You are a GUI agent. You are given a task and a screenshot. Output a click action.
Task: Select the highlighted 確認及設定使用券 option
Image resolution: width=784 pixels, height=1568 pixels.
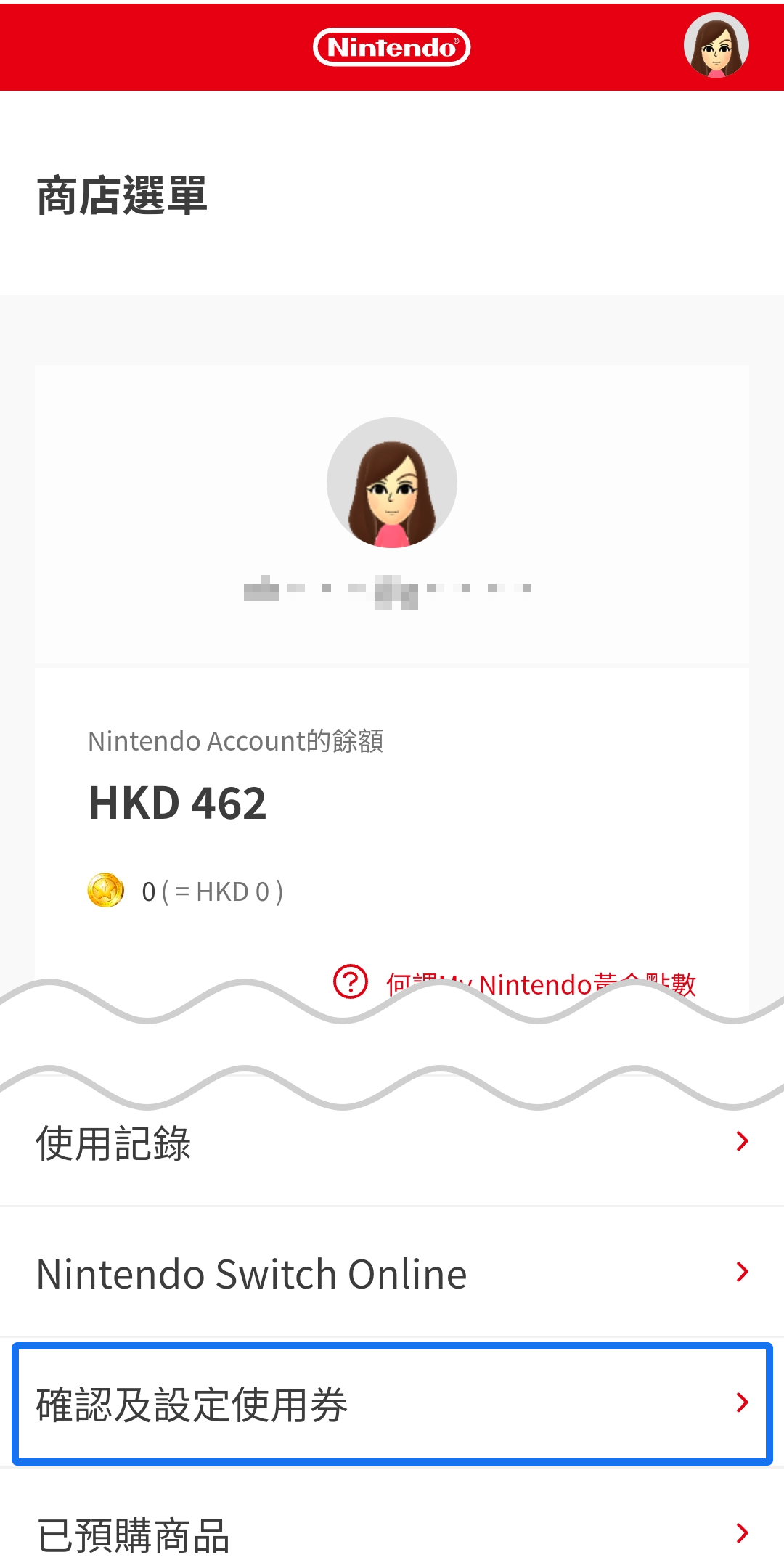[x=392, y=1401]
